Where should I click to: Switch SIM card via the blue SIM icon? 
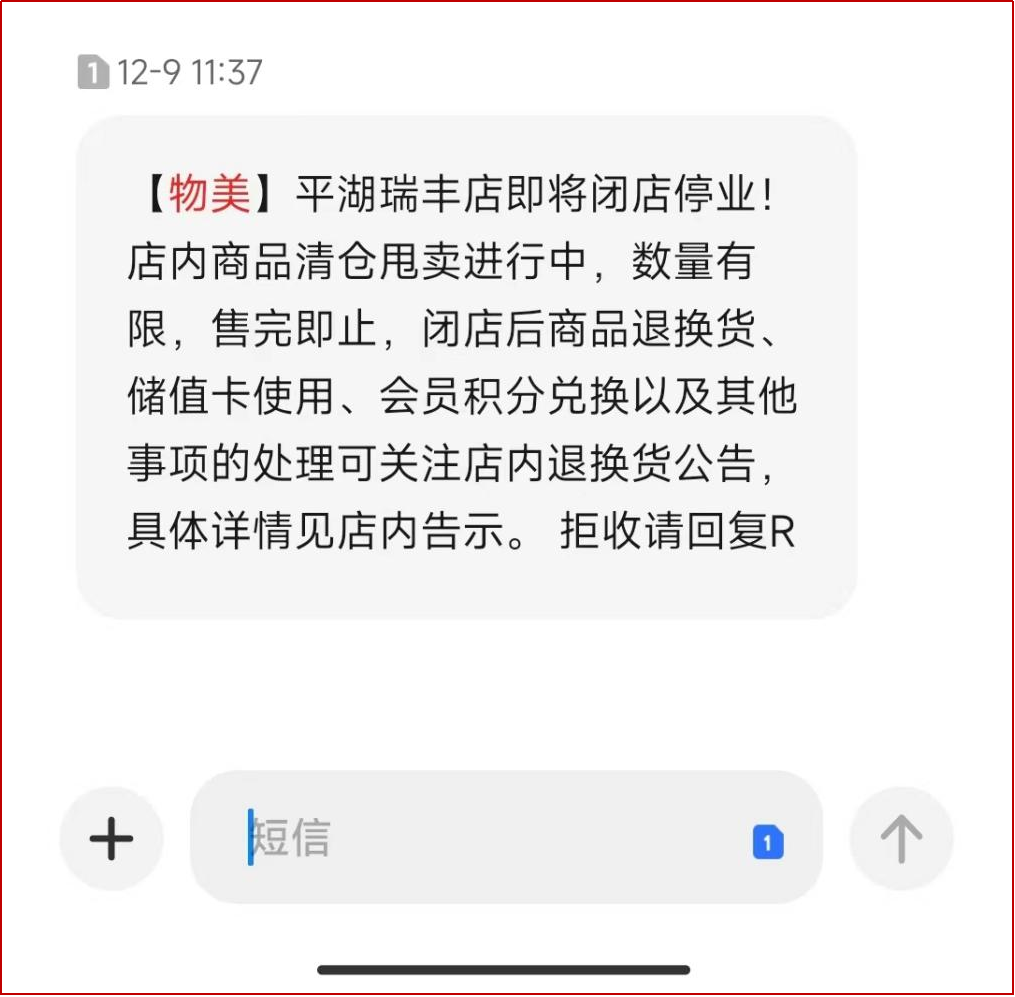(x=768, y=842)
